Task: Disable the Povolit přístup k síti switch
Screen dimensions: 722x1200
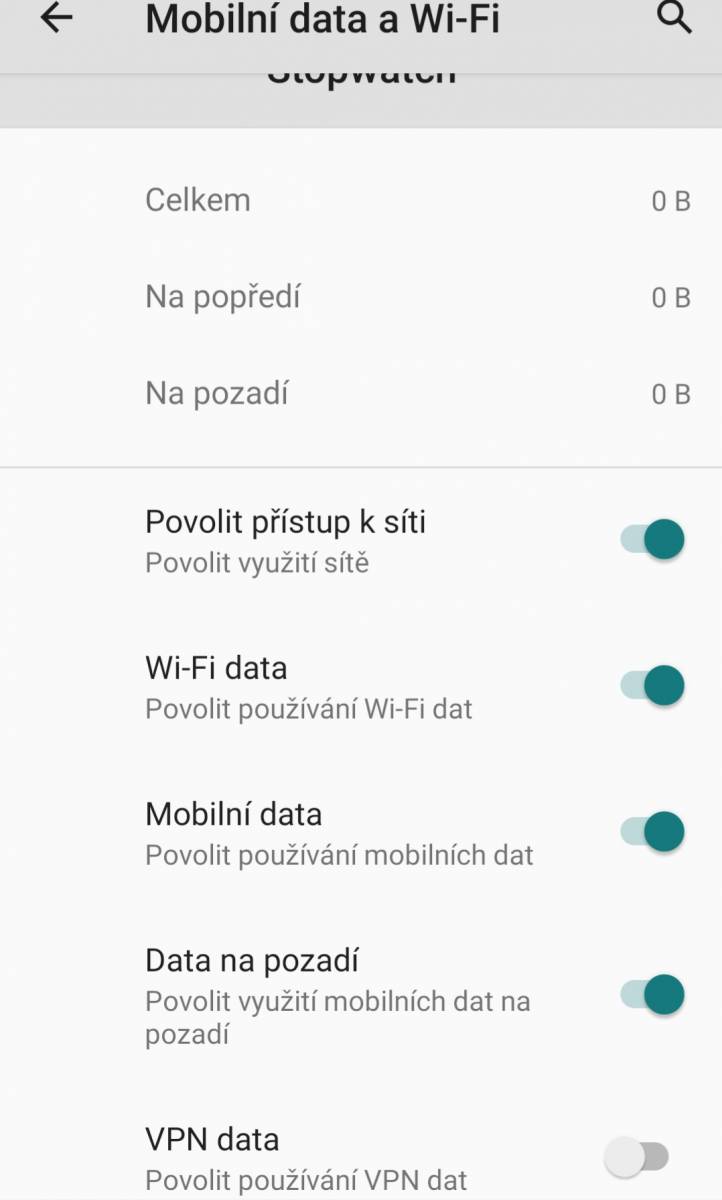Action: point(652,540)
